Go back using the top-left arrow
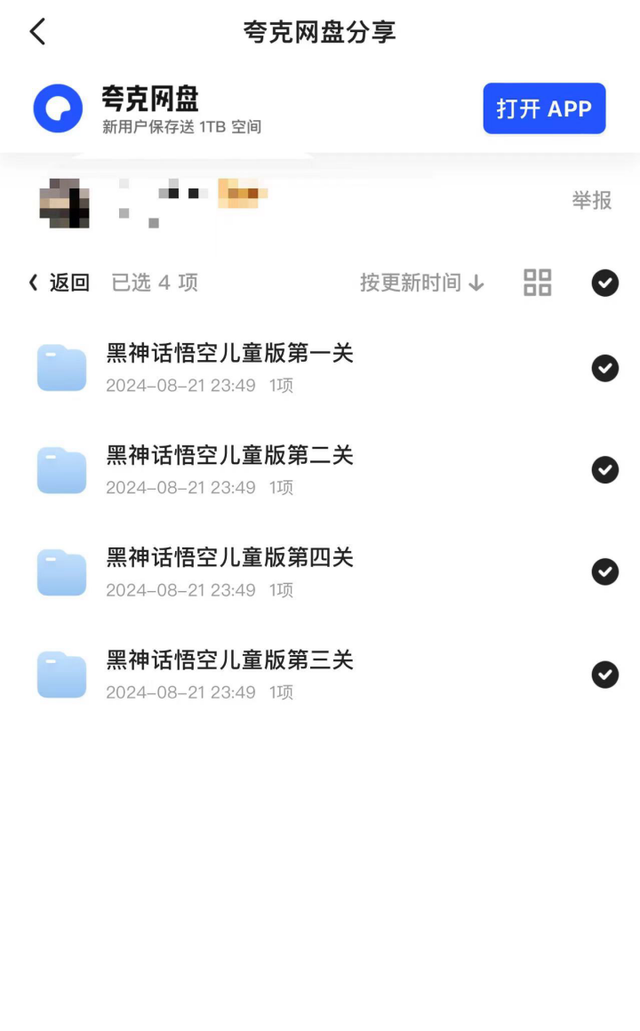 tap(38, 32)
